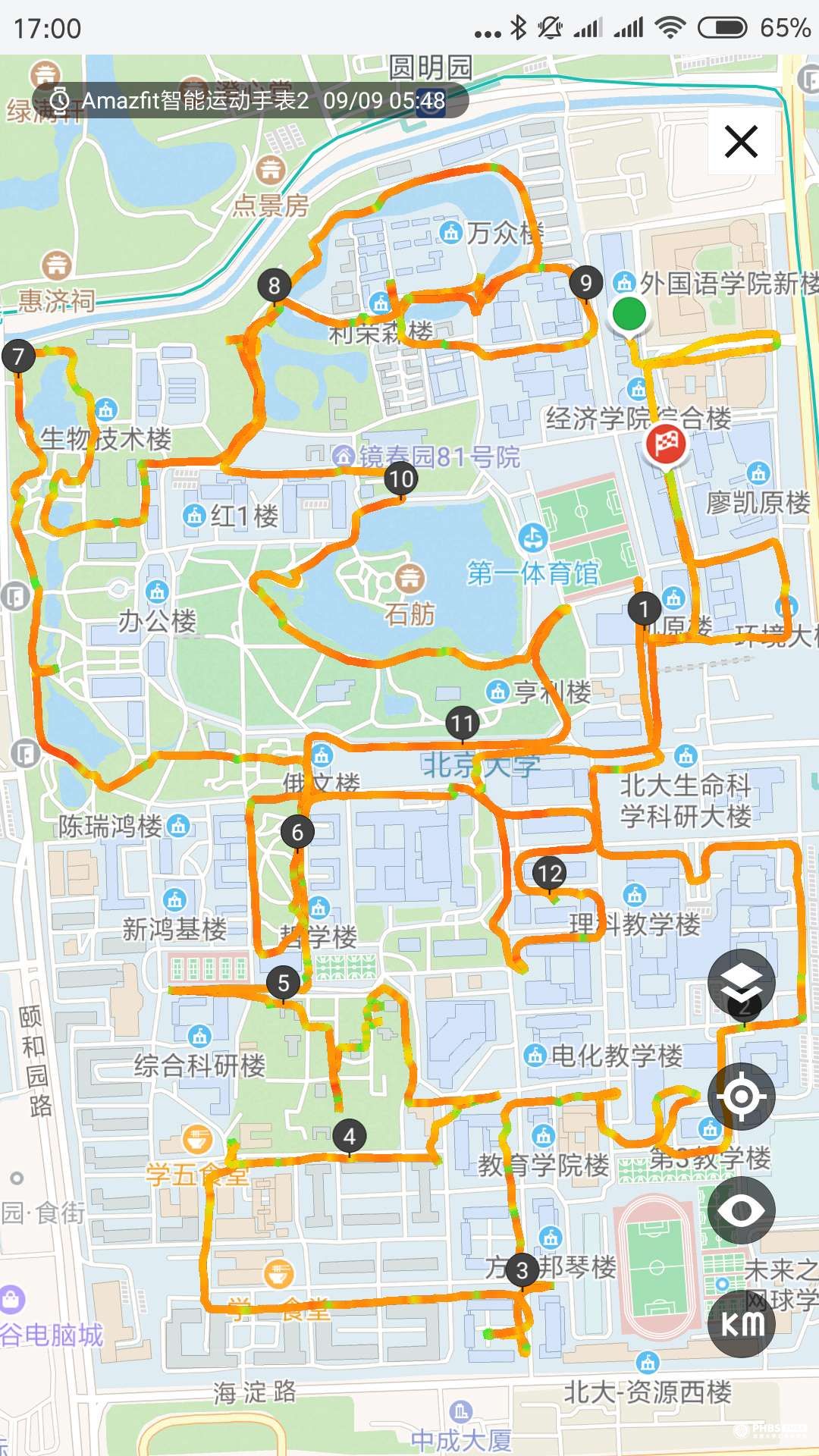Screen dimensions: 819x1456
Task: Close the route map view
Action: pos(741,142)
